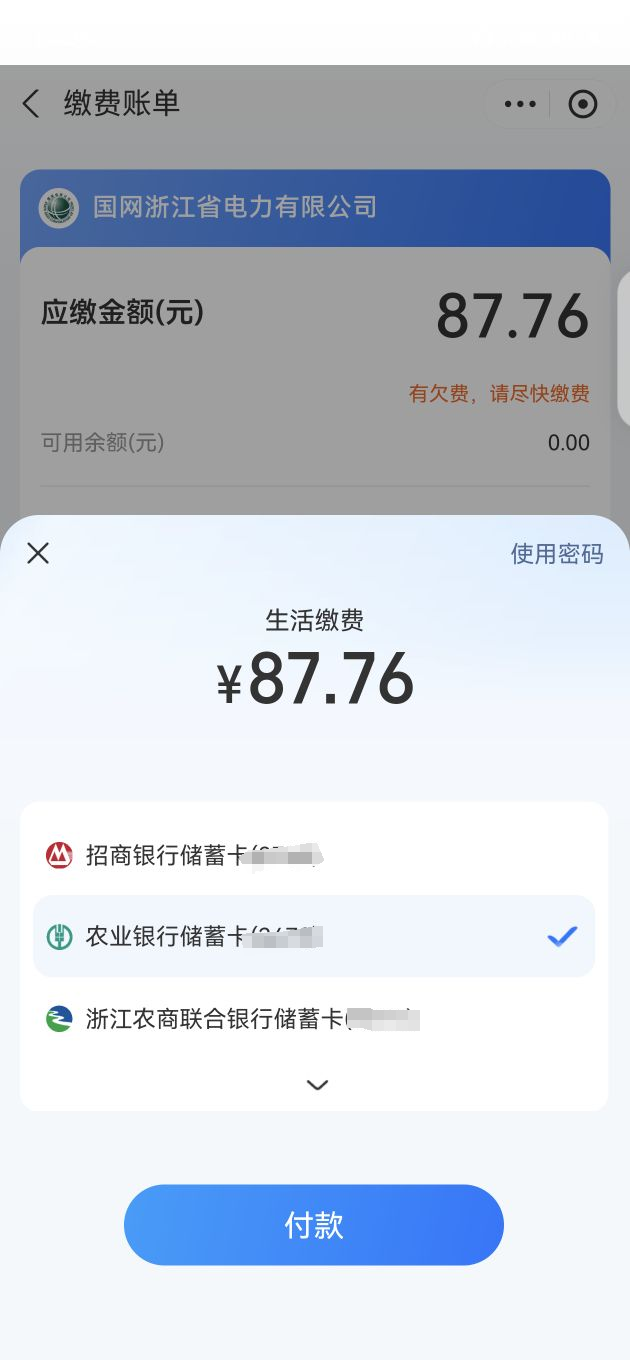Image resolution: width=630 pixels, height=1360 pixels.
Task: Tap 使用密码 to pay with password
Action: click(557, 554)
